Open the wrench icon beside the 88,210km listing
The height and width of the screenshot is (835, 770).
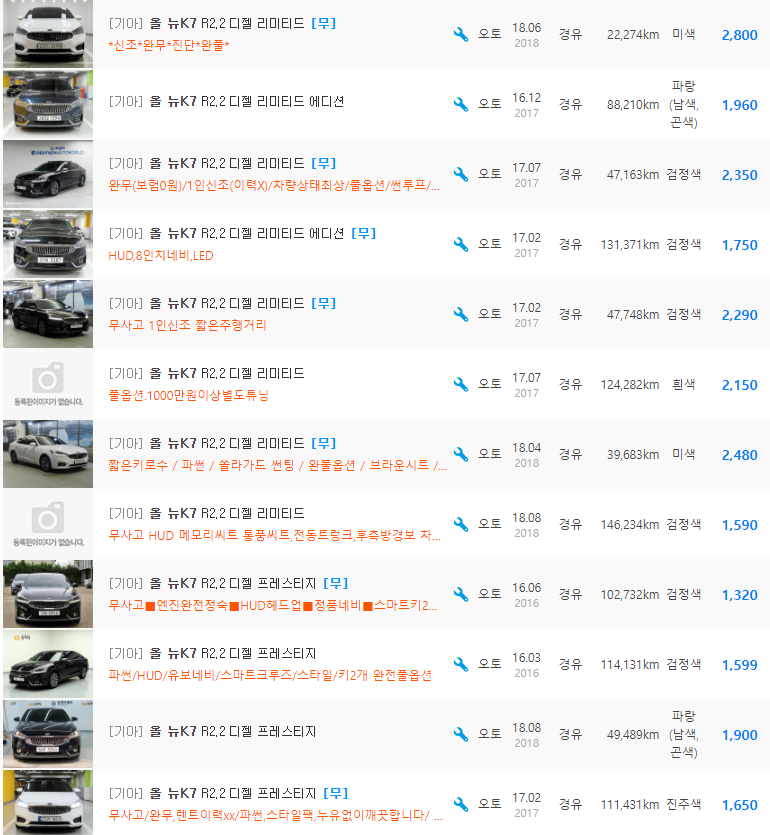tap(460, 104)
